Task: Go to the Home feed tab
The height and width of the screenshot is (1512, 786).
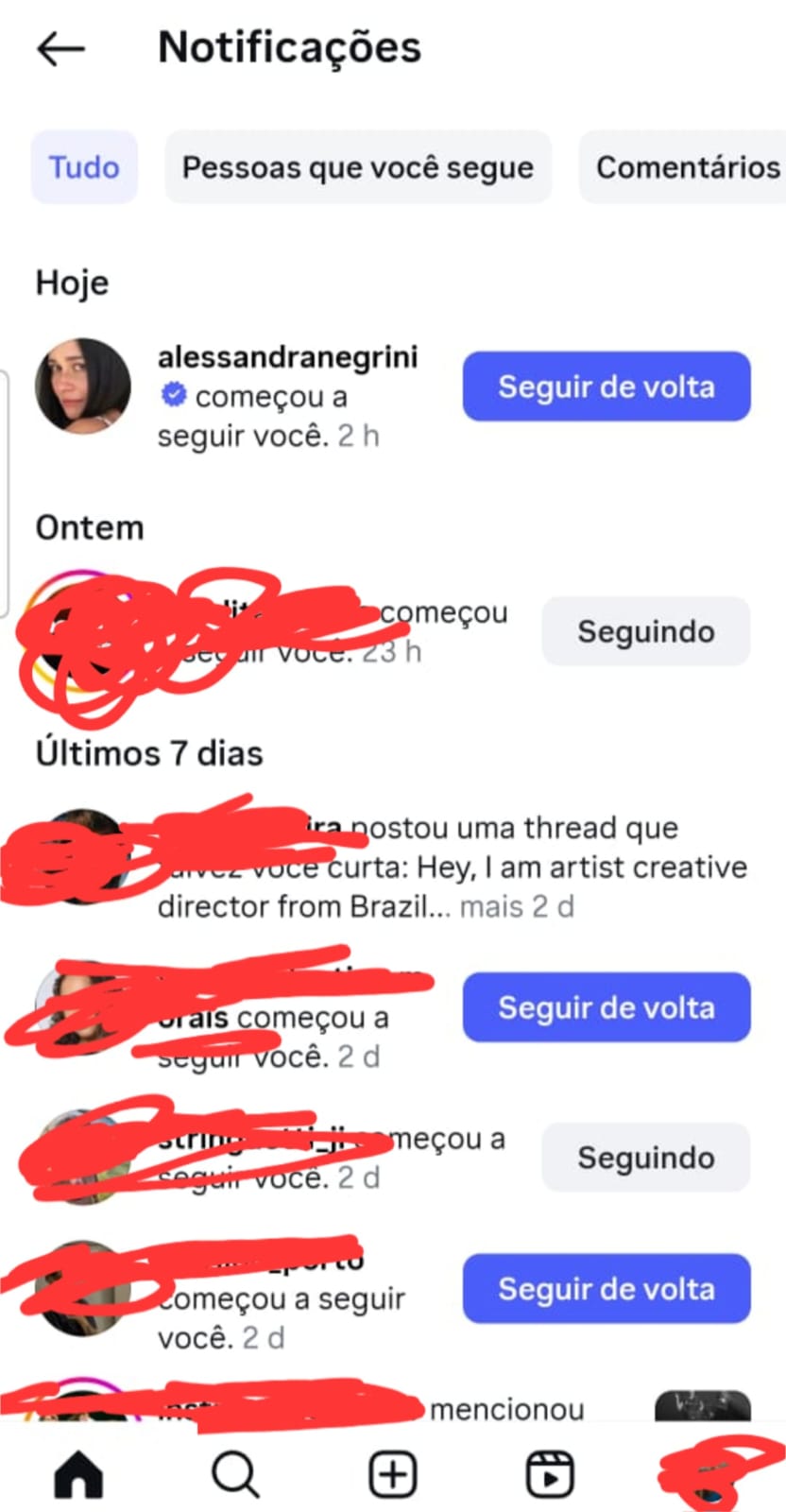Action: point(78,1474)
